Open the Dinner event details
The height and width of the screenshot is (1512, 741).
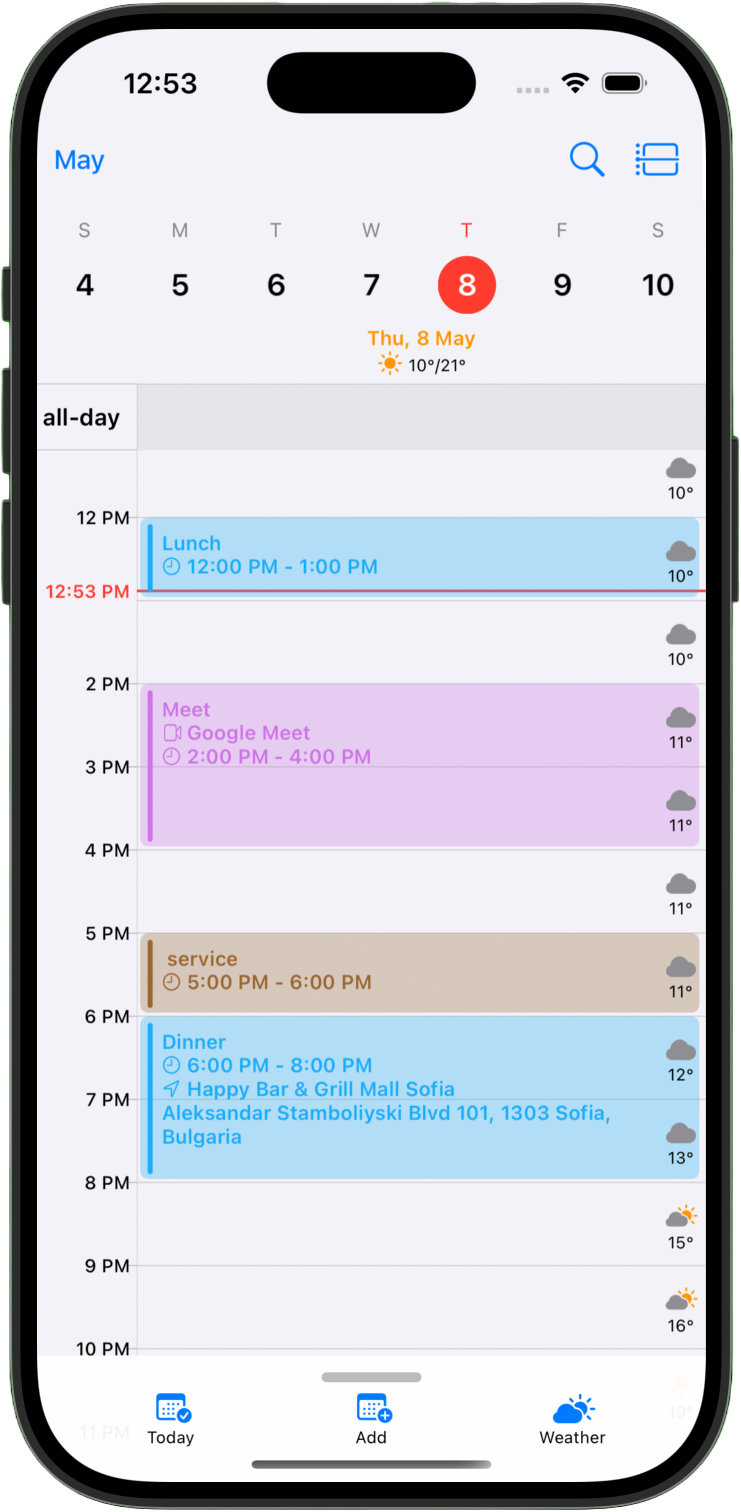click(400, 1097)
